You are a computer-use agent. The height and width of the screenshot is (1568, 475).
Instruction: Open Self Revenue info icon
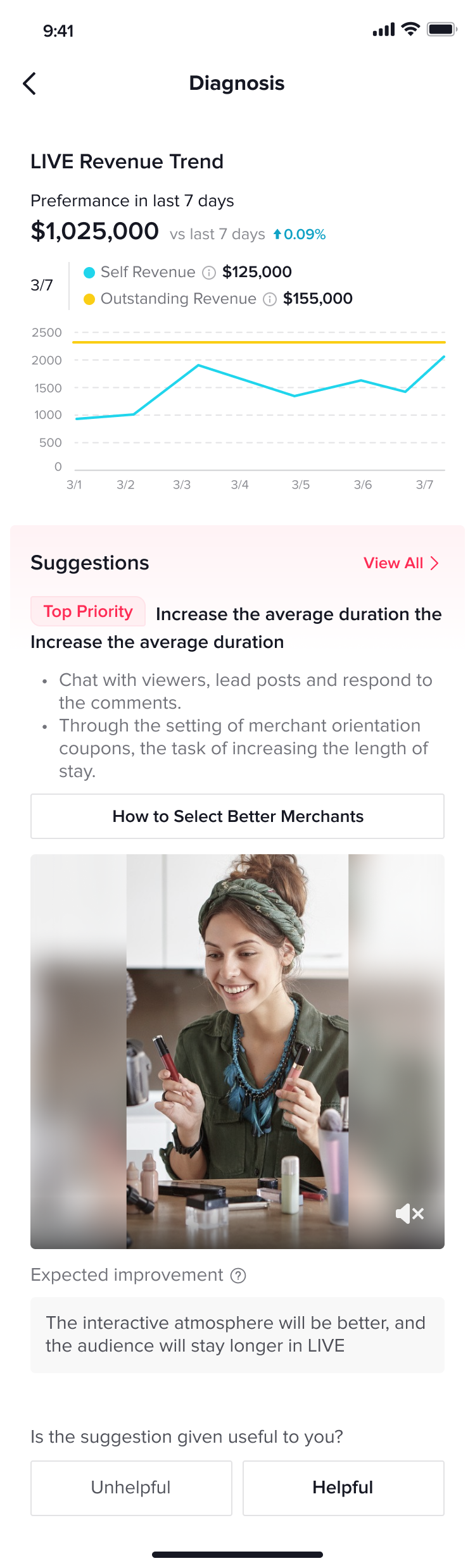click(209, 273)
